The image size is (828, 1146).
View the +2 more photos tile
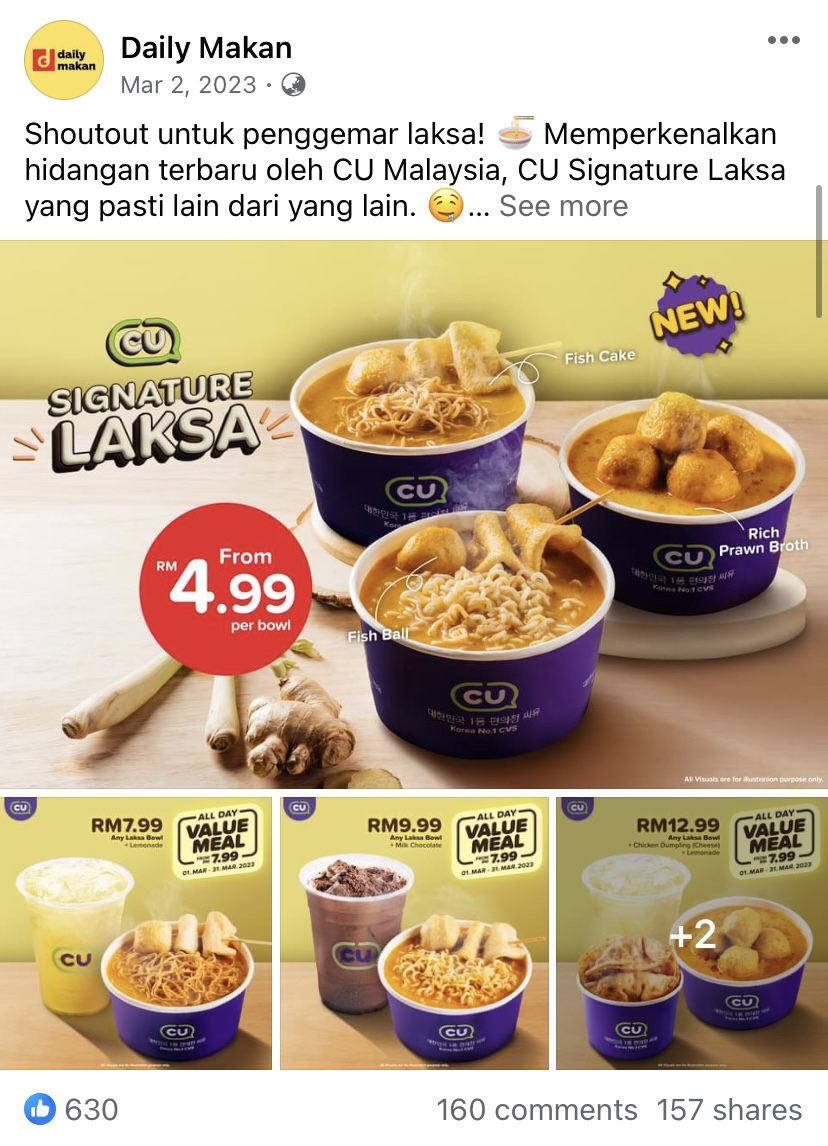(x=692, y=932)
